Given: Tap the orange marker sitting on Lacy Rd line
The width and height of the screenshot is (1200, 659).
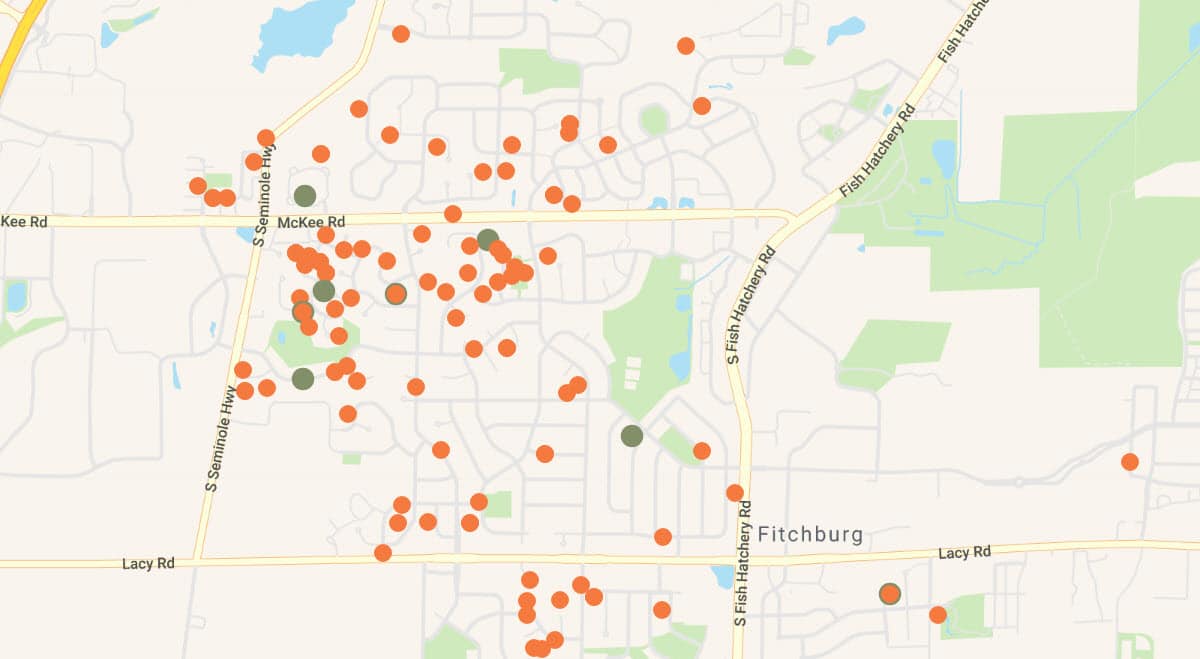Looking at the screenshot, I should tap(383, 553).
